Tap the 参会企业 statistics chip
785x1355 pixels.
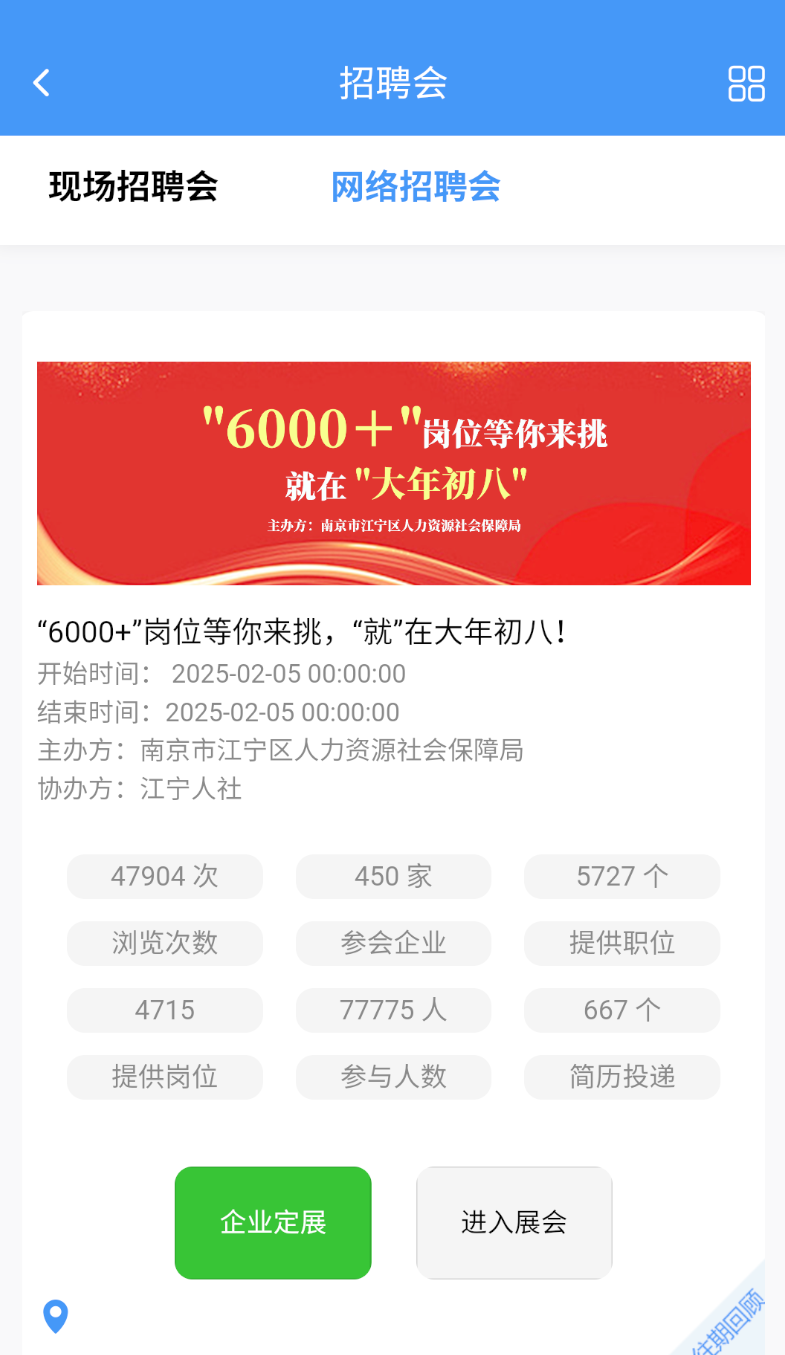(393, 943)
